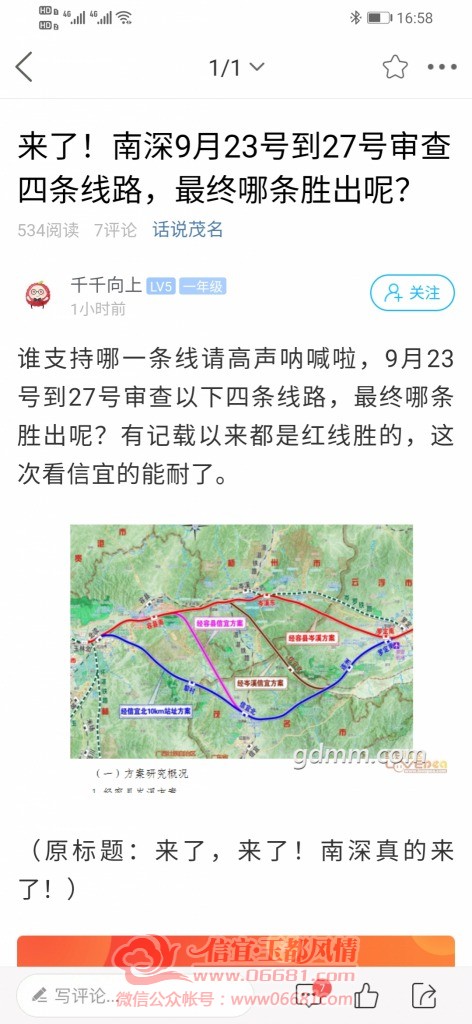Viewport: 472px width, 1024px height.
Task: Open 千千向上's profile avatar
Action: 39,295
